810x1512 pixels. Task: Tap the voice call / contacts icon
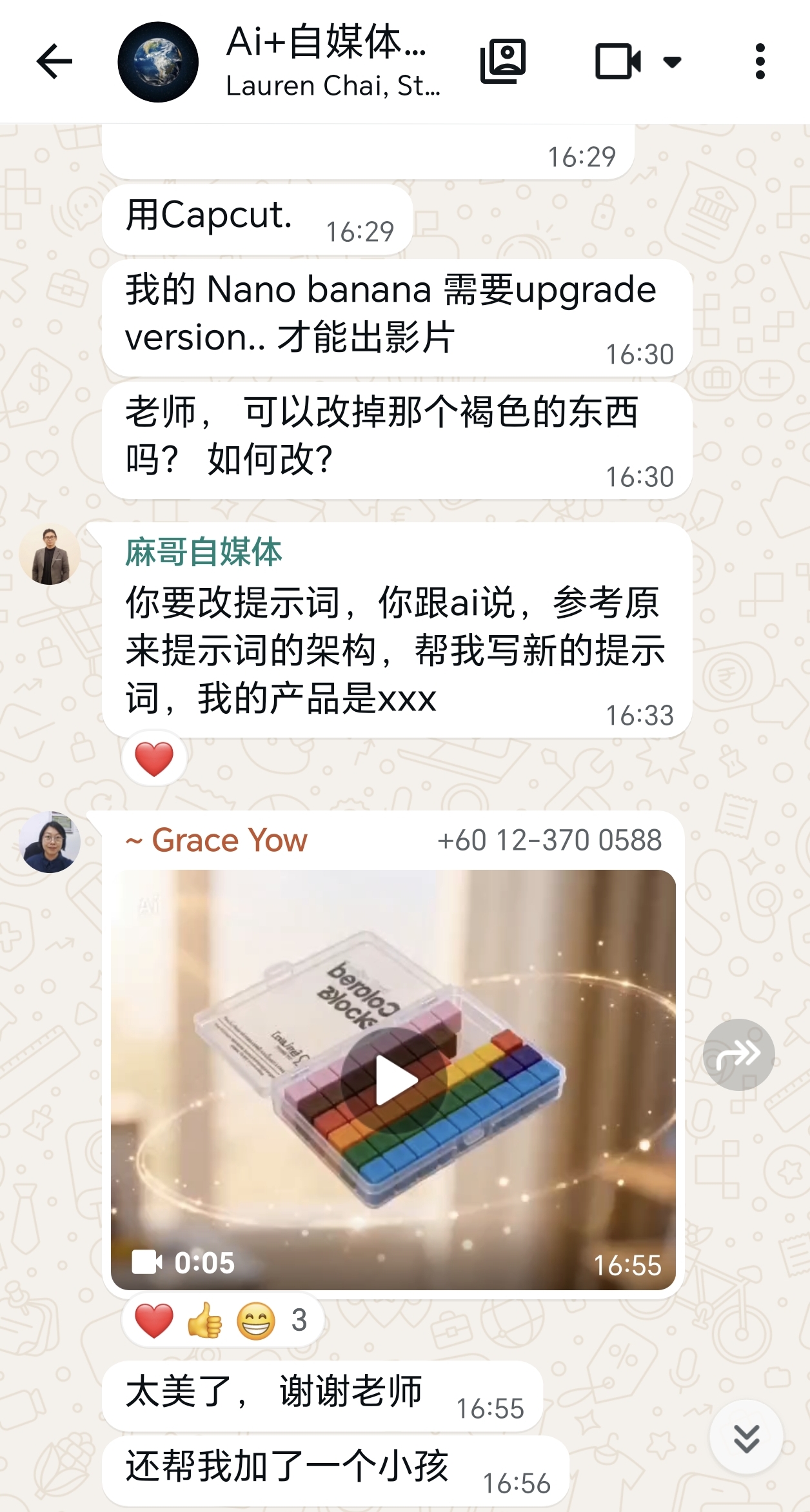pos(502,61)
